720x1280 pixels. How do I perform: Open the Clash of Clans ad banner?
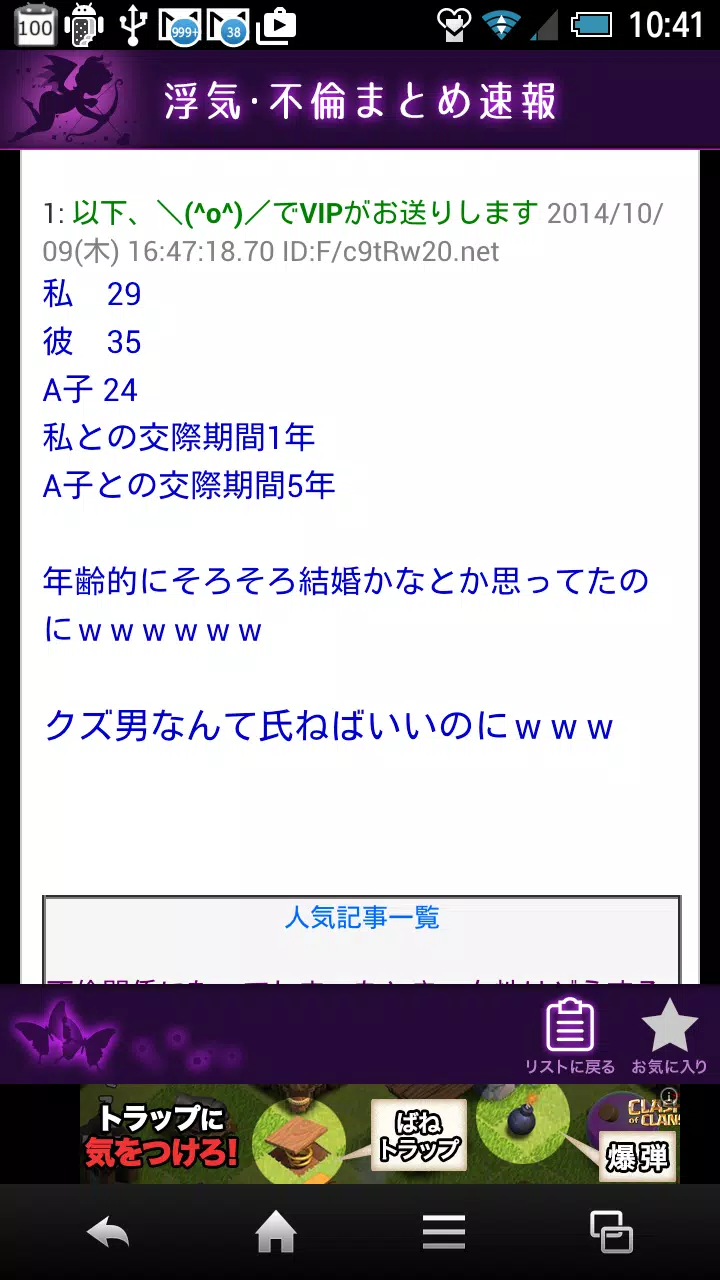[x=380, y=1134]
